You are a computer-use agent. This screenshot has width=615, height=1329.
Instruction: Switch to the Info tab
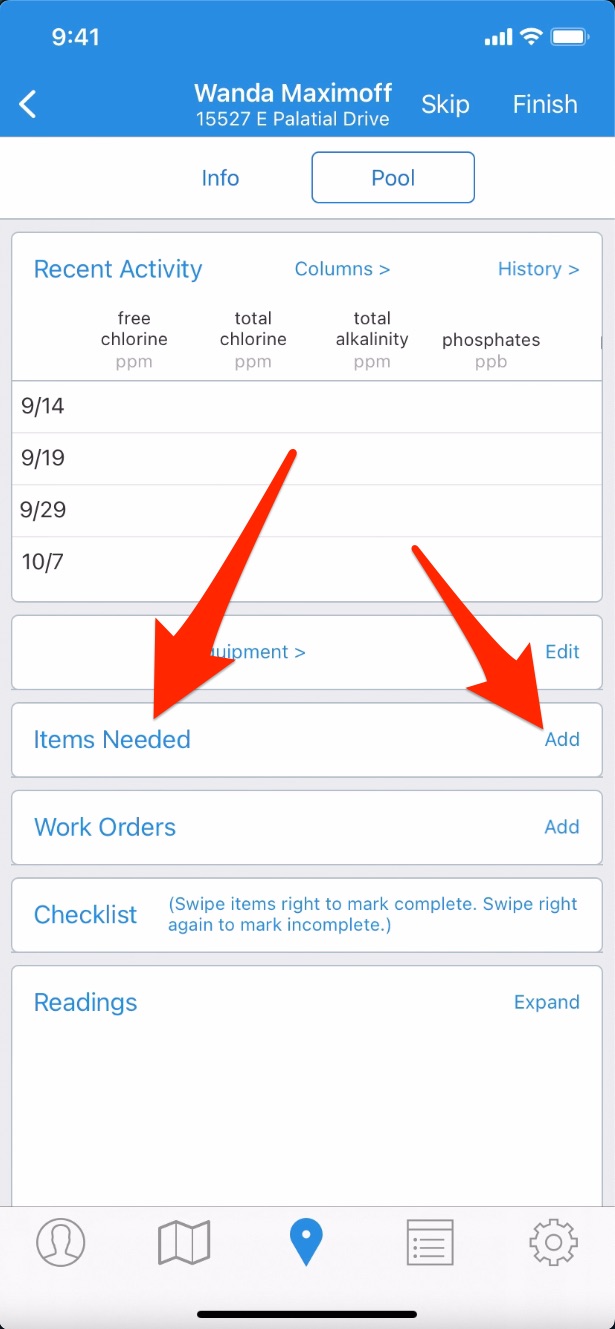[220, 178]
